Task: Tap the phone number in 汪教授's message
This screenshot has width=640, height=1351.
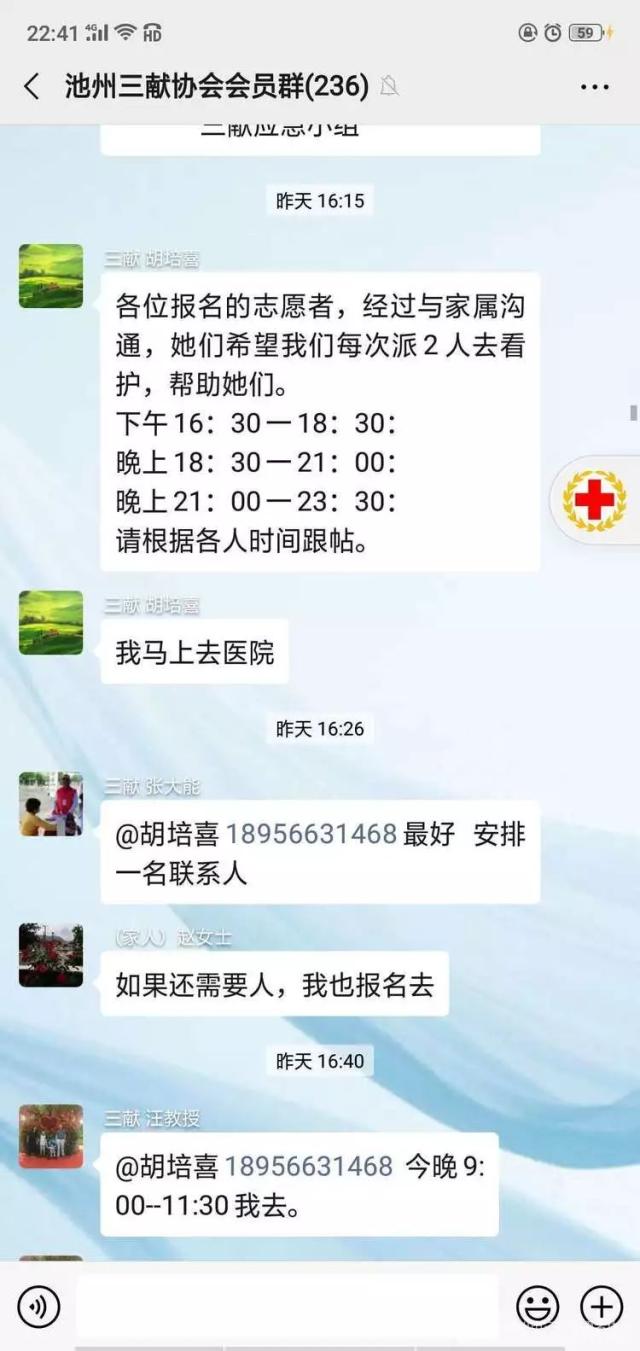Action: click(309, 1166)
